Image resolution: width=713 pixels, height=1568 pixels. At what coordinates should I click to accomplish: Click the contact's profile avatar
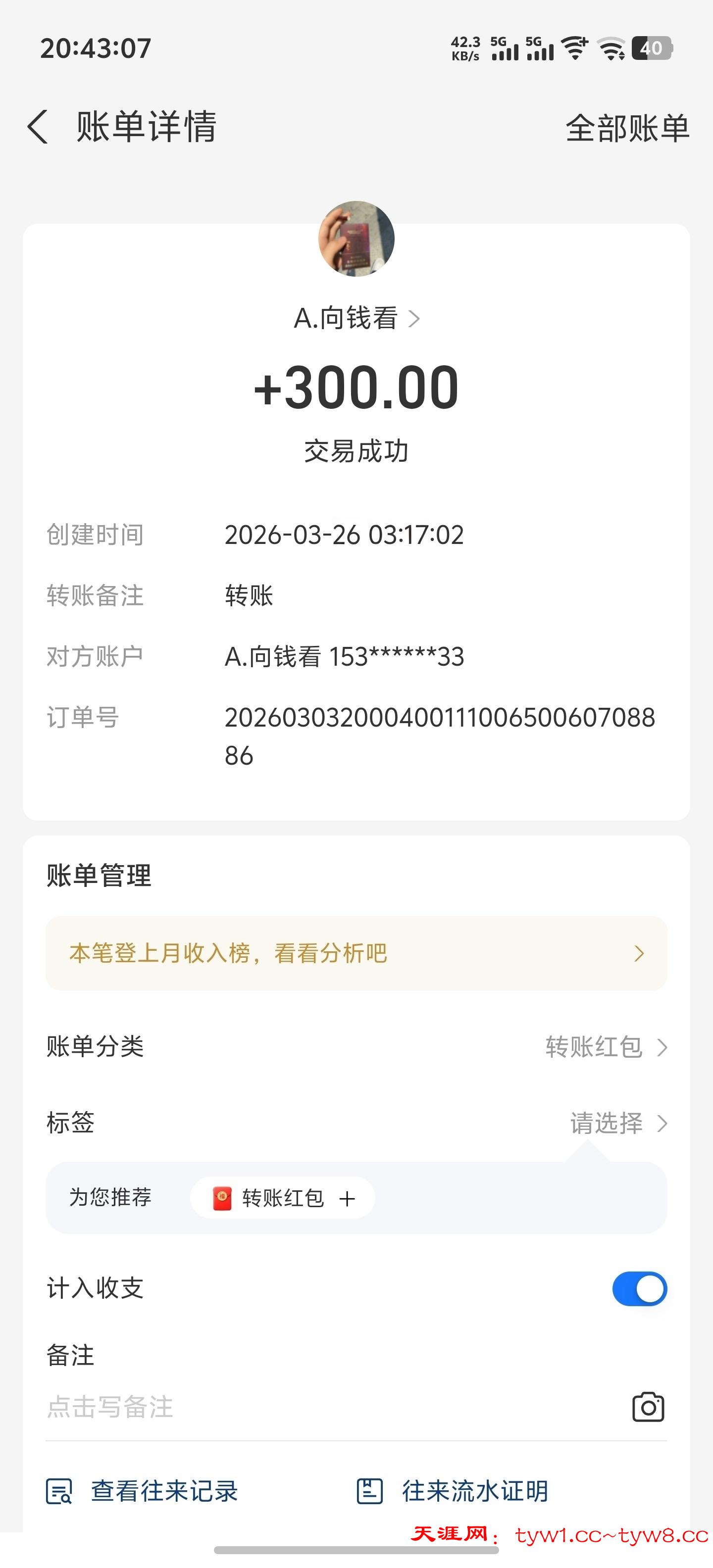pos(358,239)
